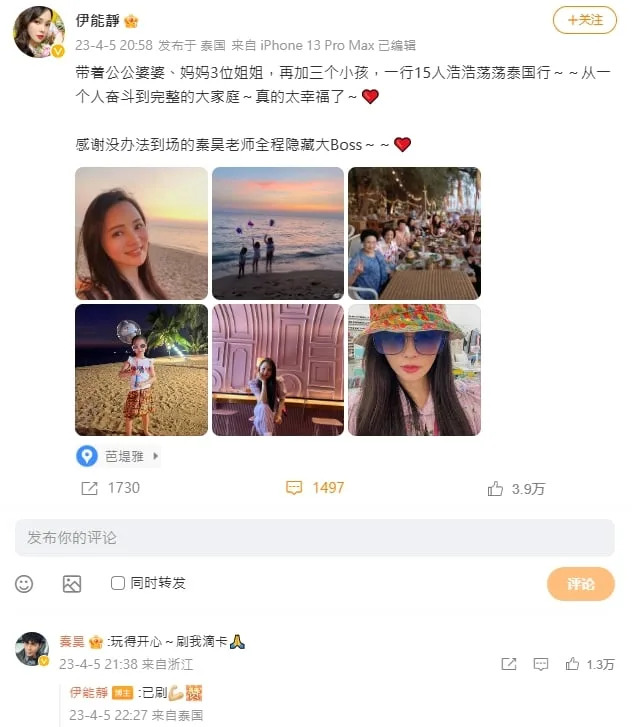
Task: Check the 同时转发 checkbox
Action: [118, 583]
